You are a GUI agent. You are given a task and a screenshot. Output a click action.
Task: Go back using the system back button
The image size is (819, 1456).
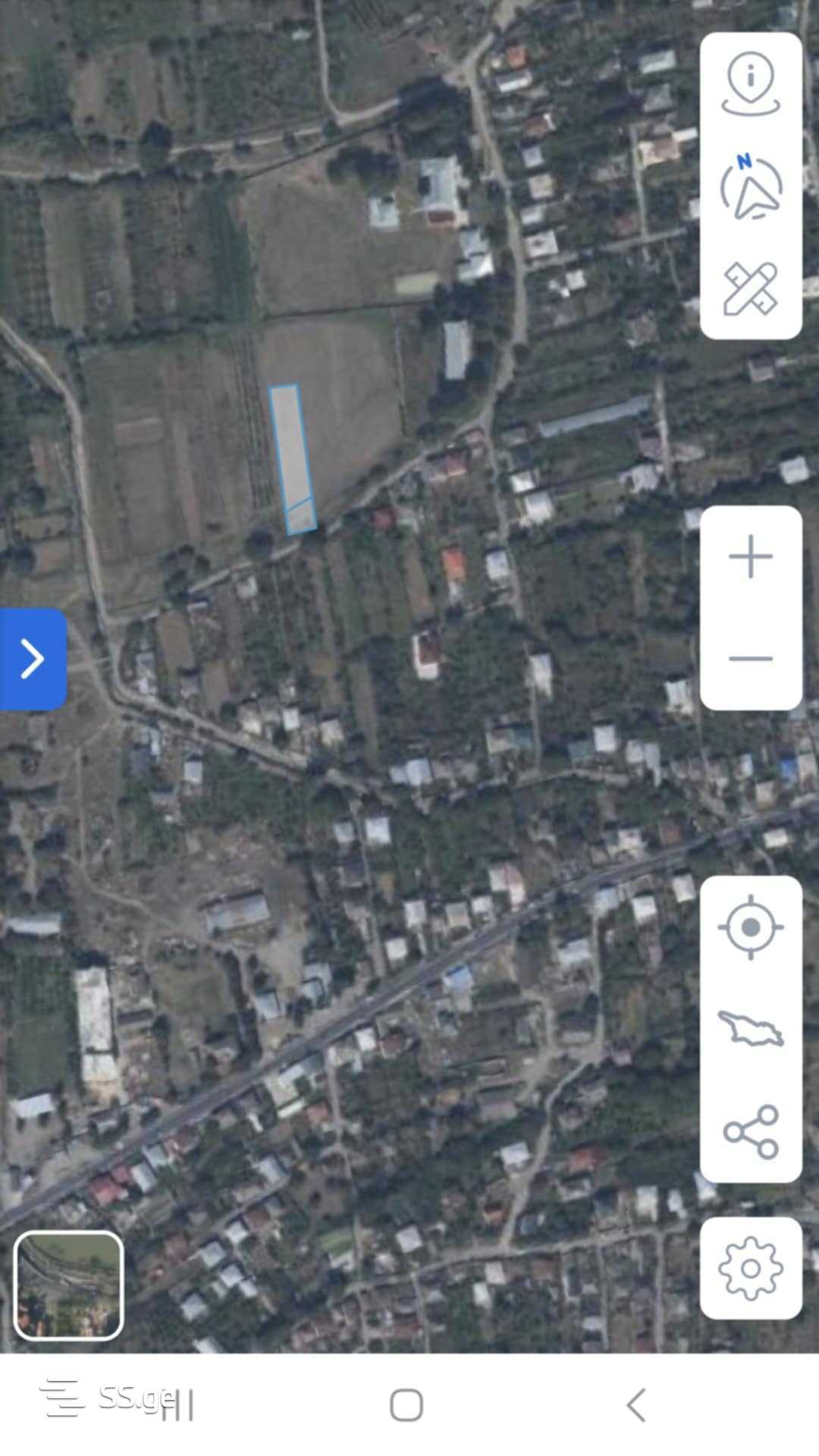[636, 1405]
